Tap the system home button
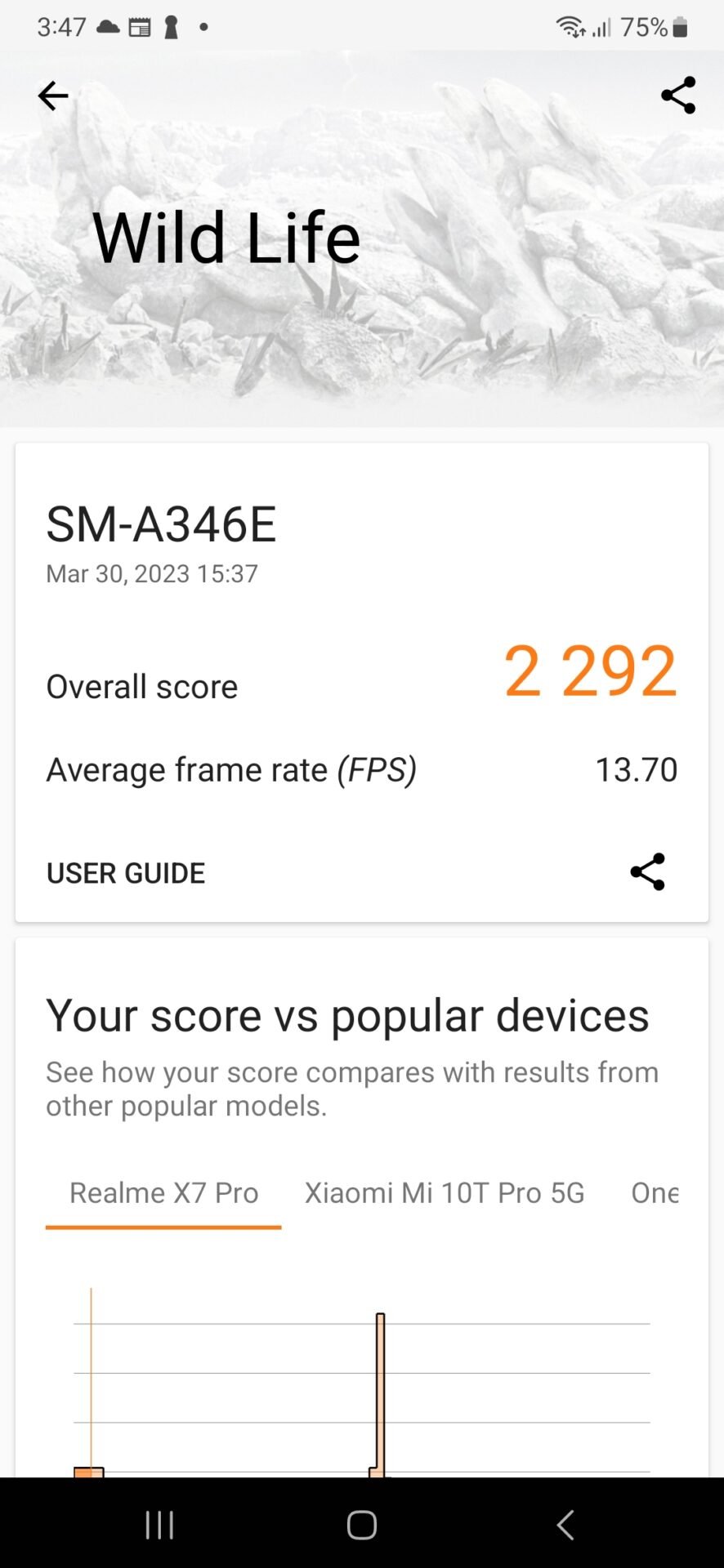The width and height of the screenshot is (724, 1568). 362,1525
